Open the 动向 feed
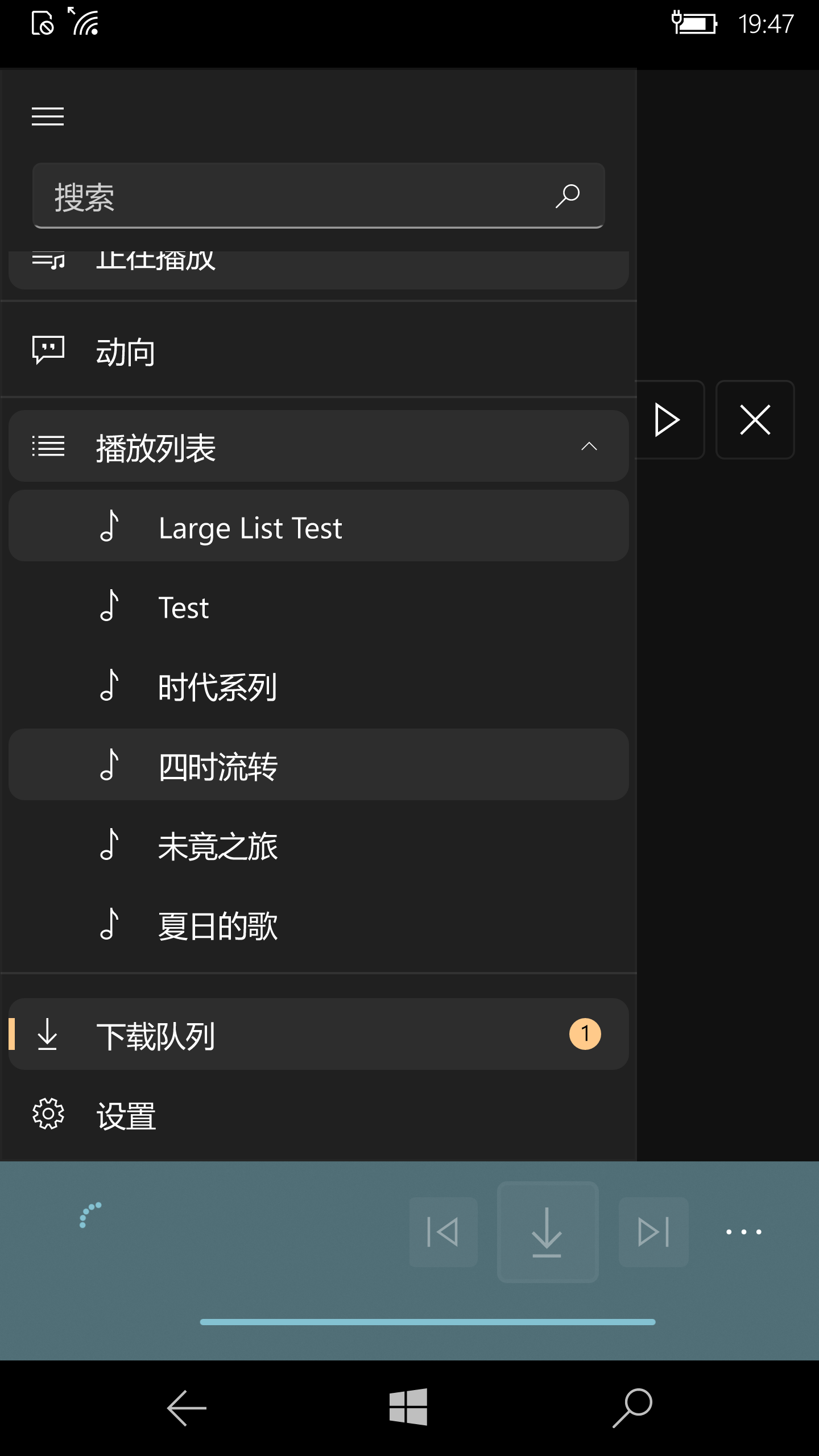The height and width of the screenshot is (1456, 819). (318, 351)
